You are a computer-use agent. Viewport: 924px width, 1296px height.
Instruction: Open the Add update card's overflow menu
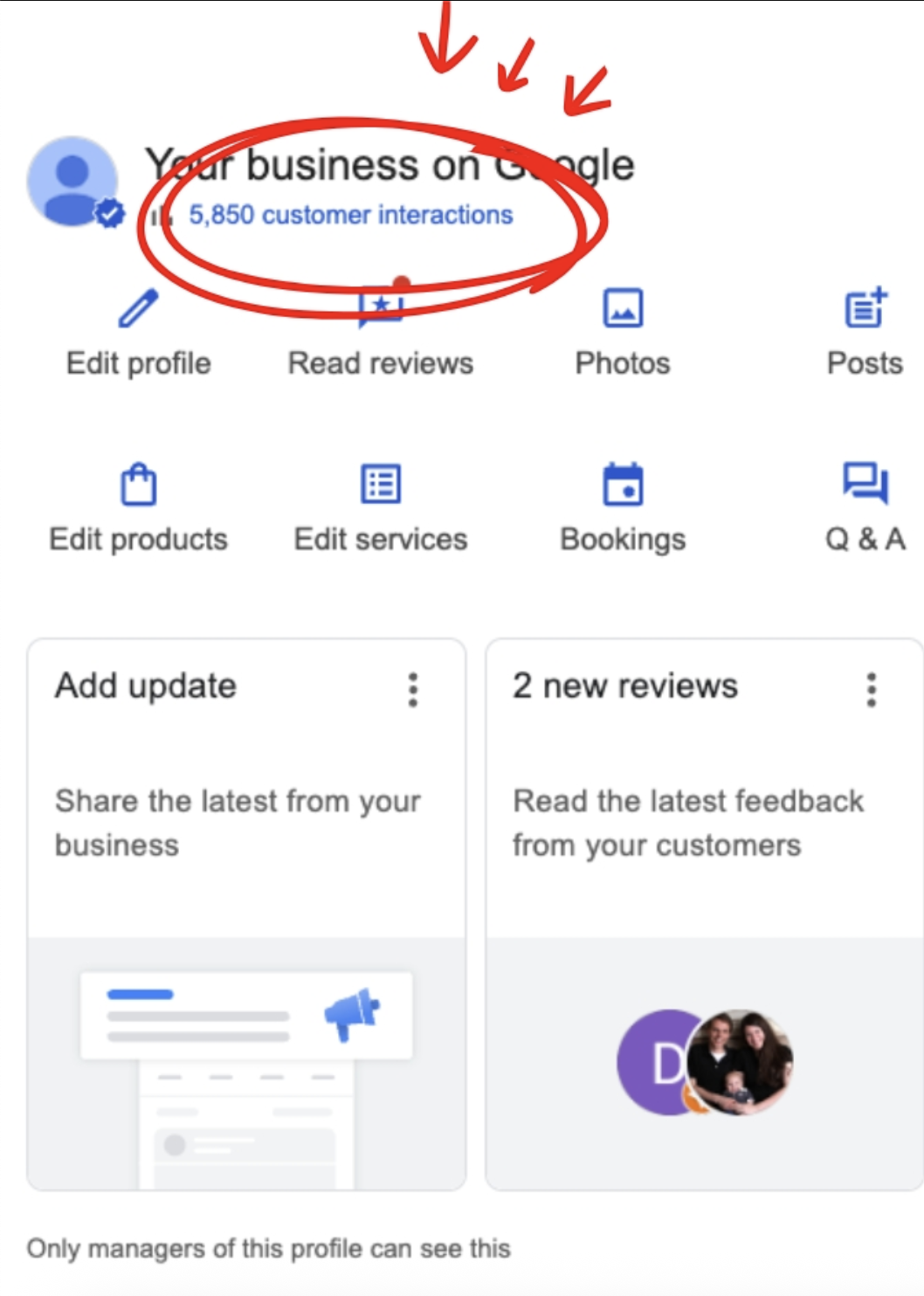(x=413, y=689)
